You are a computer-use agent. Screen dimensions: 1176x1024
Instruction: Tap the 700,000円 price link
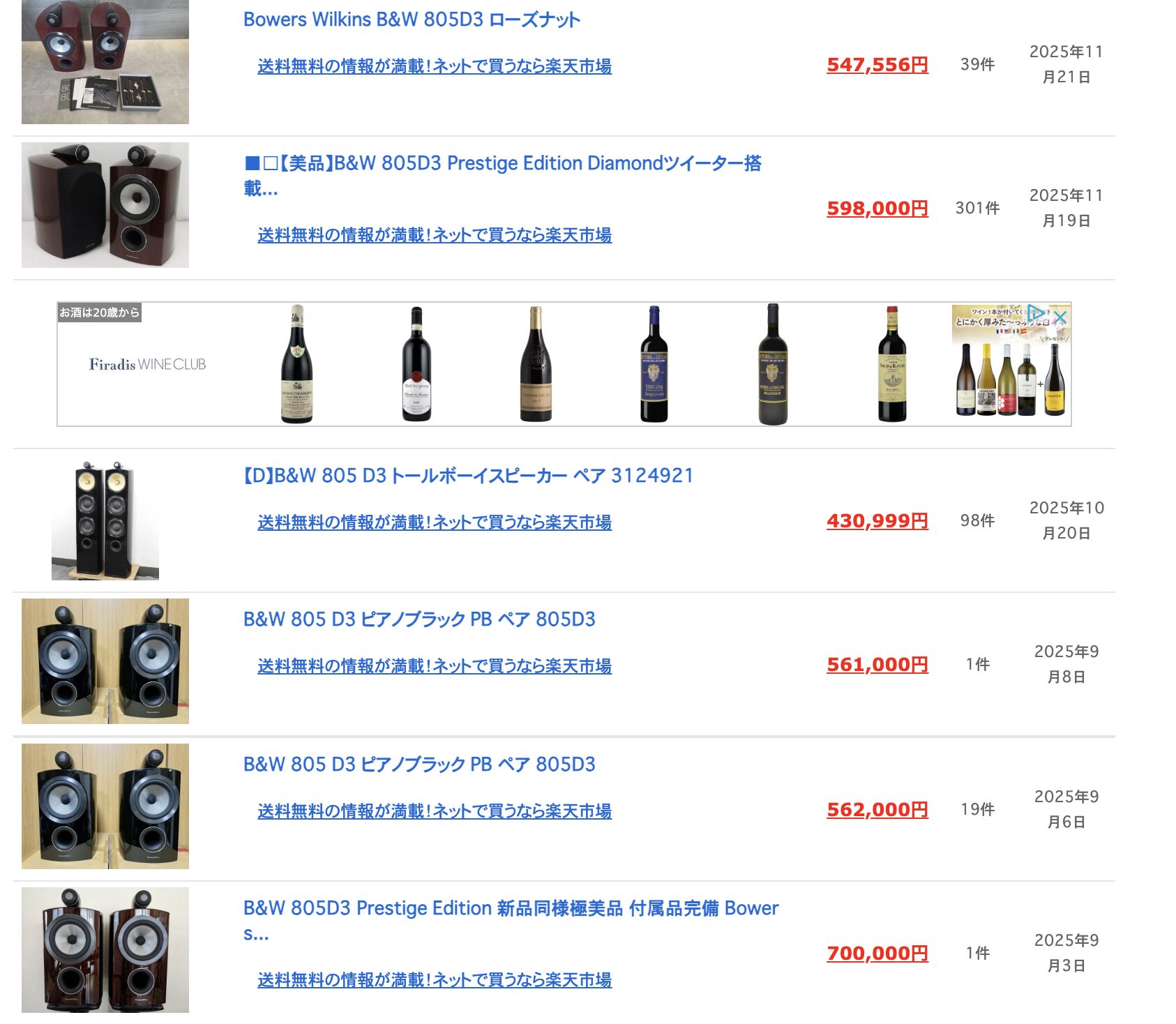[x=877, y=954]
